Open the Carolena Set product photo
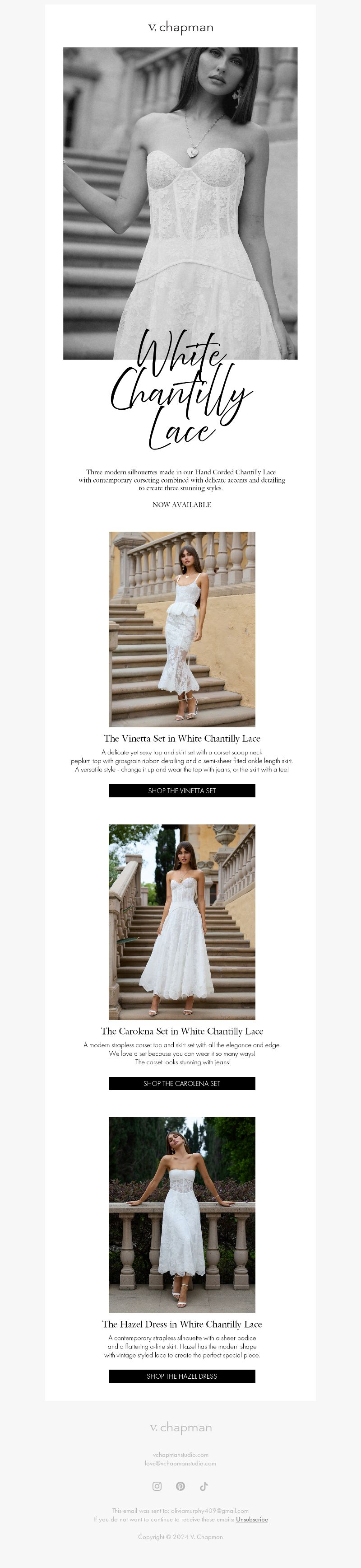This screenshot has height=1568, width=361. coord(182,922)
